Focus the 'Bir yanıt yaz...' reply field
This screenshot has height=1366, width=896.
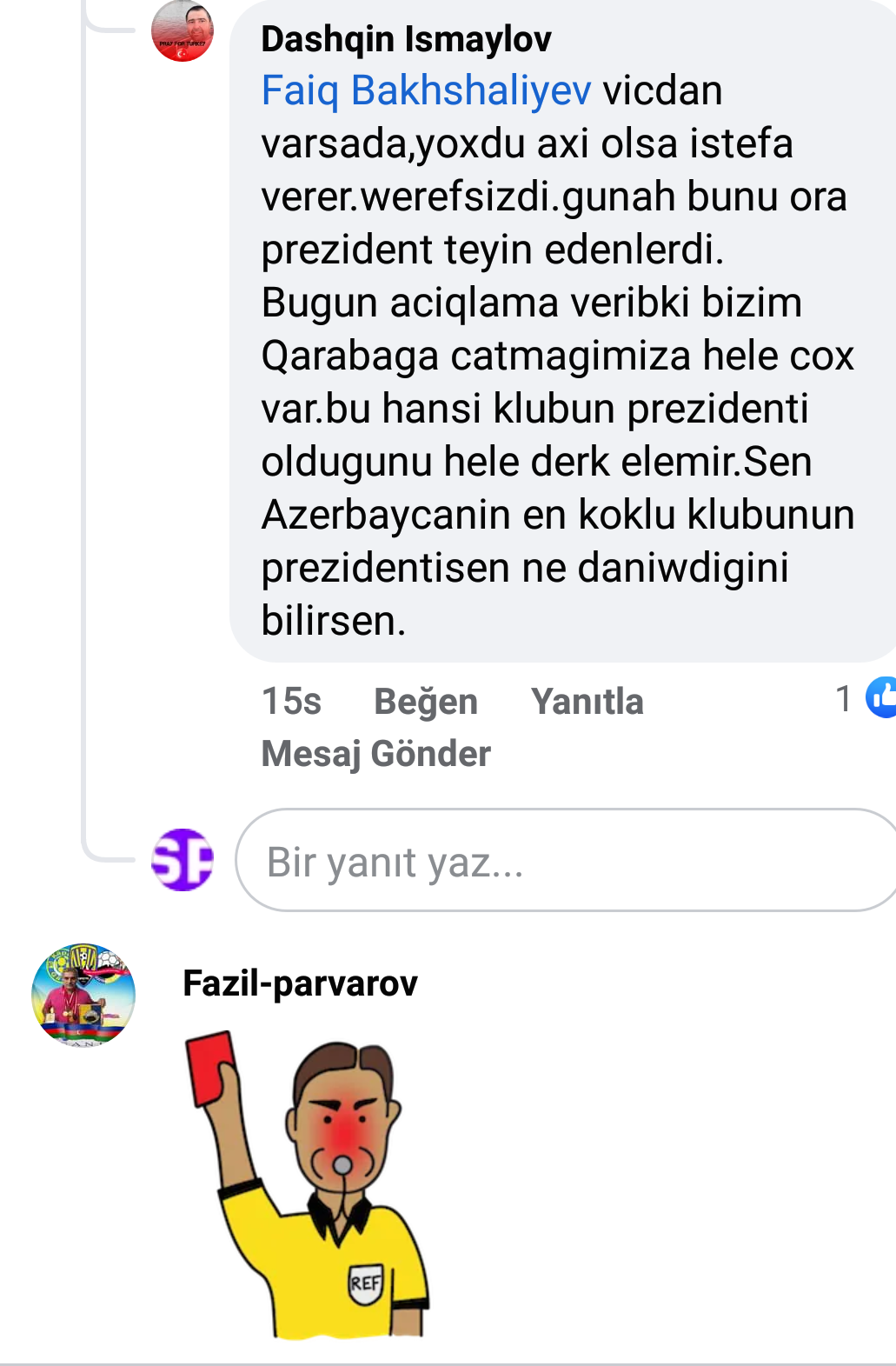pyautogui.click(x=565, y=861)
